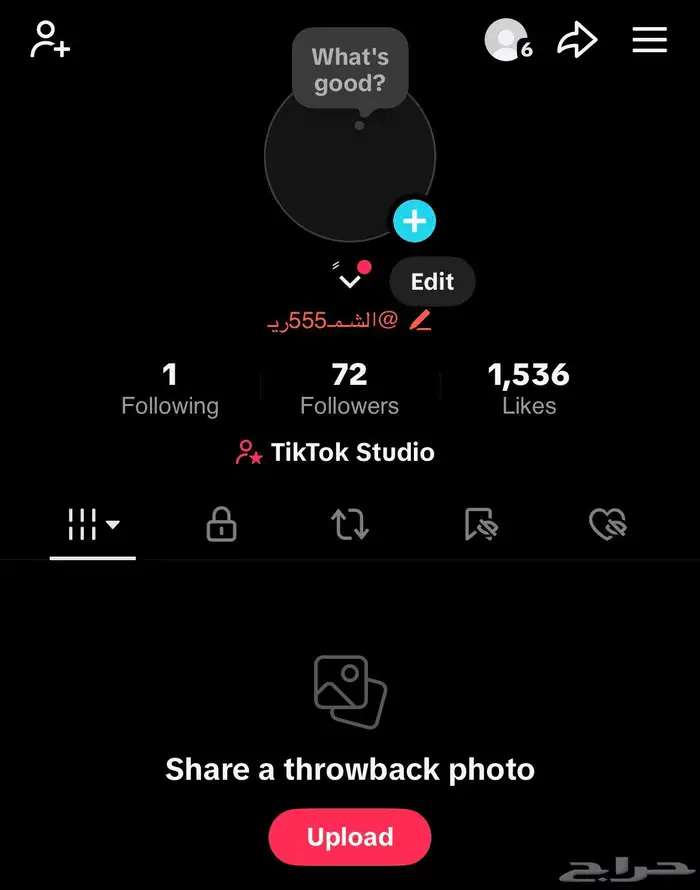Switch to the private videos lock tab

click(221, 524)
